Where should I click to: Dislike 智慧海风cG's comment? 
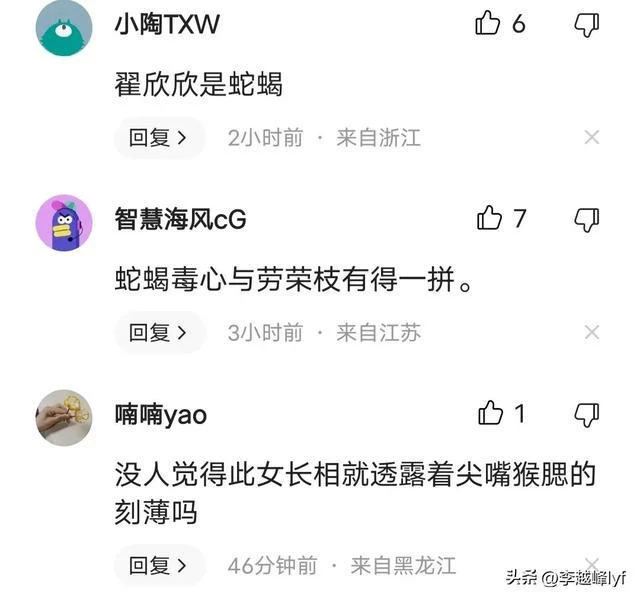[587, 218]
